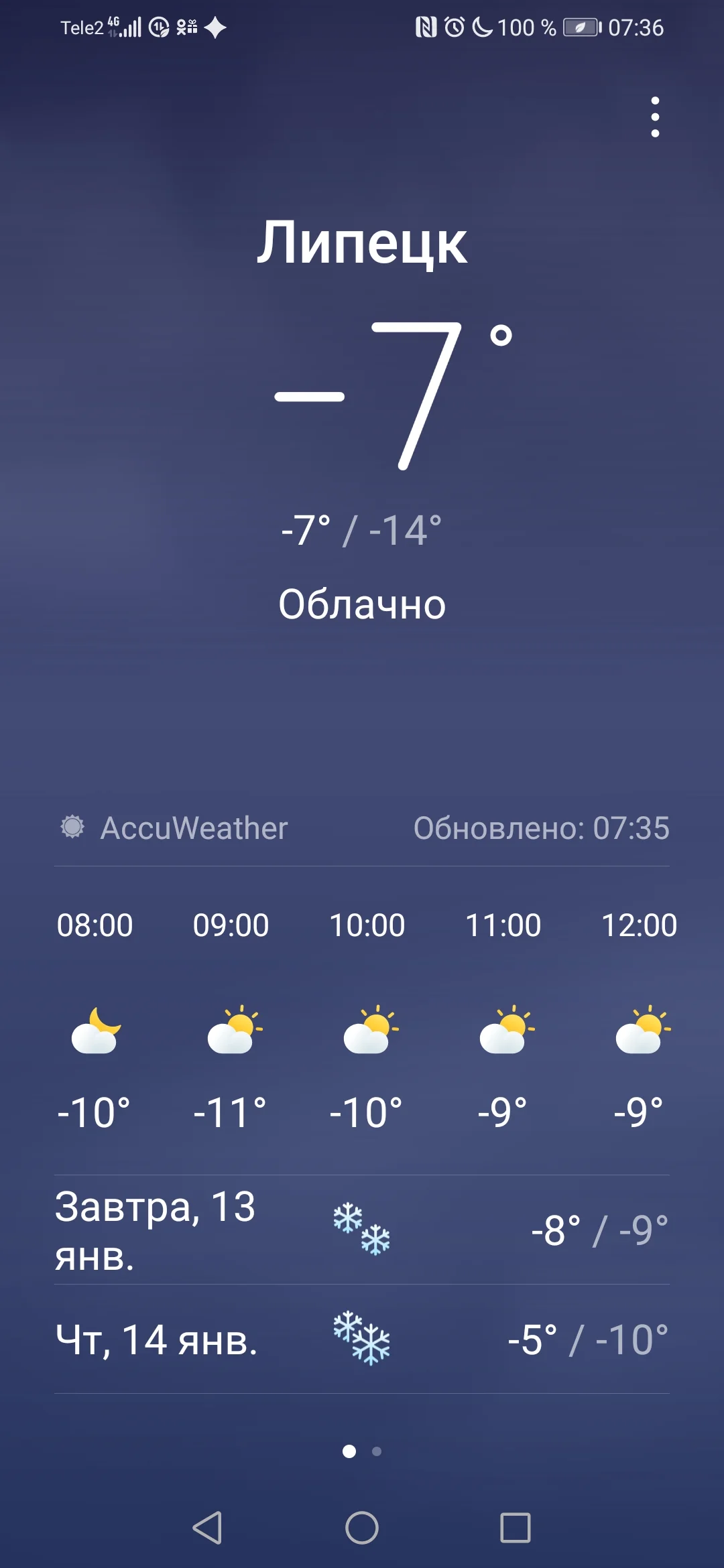Expand the Thursday 14 Jan forecast row
This screenshot has height=1568, width=724.
(362, 1337)
